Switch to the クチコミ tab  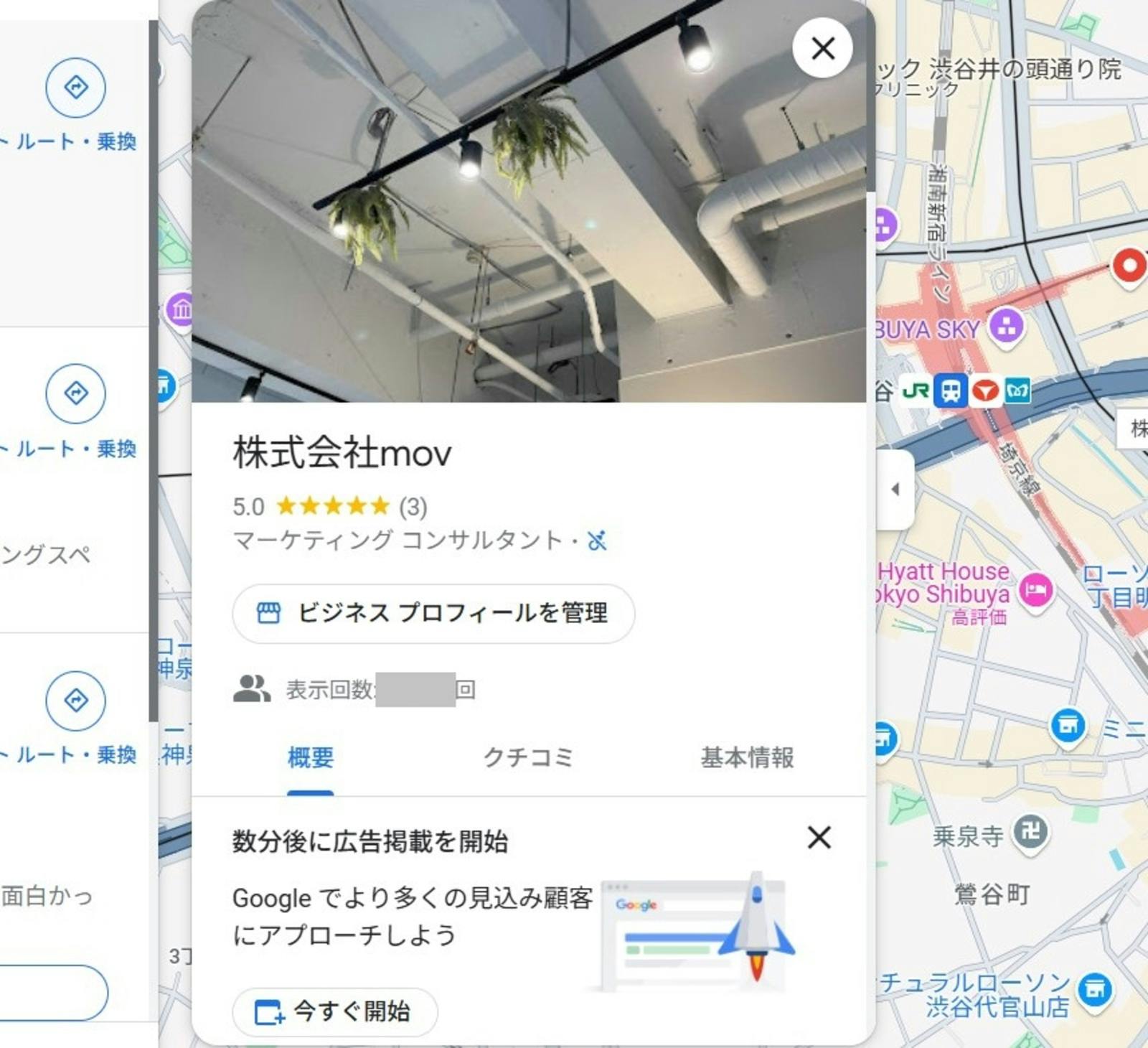[x=529, y=757]
